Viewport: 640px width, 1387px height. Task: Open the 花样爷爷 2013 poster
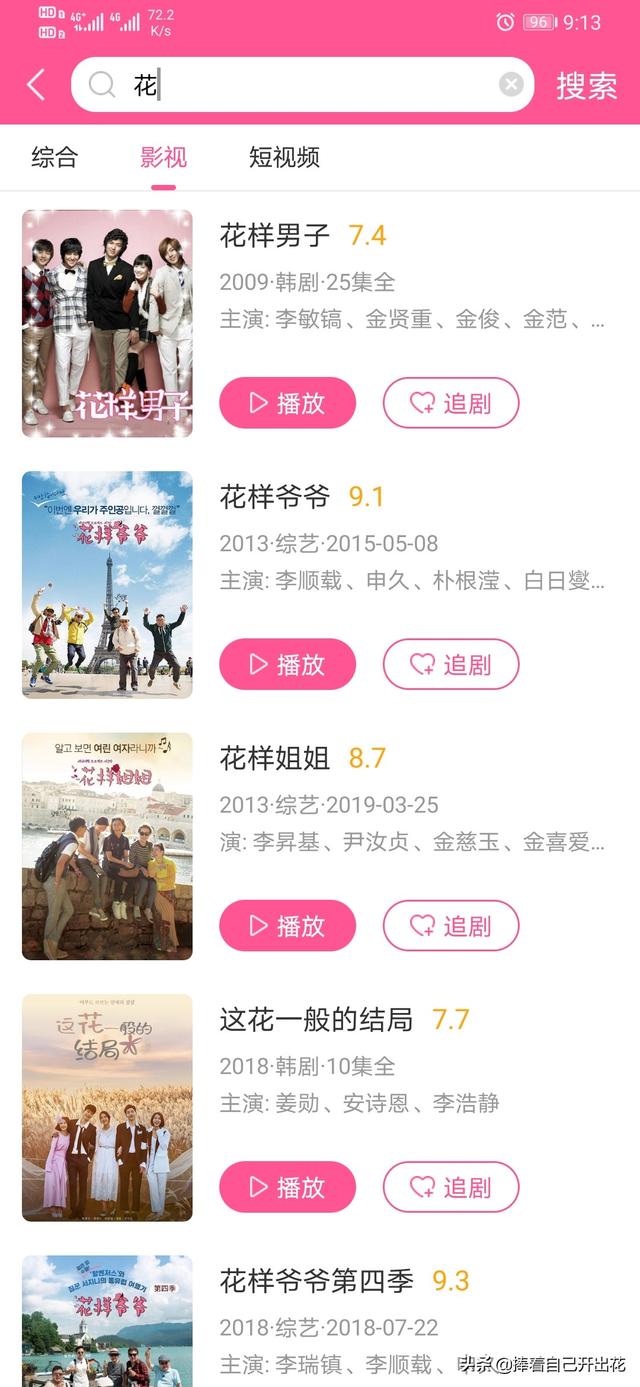(107, 584)
